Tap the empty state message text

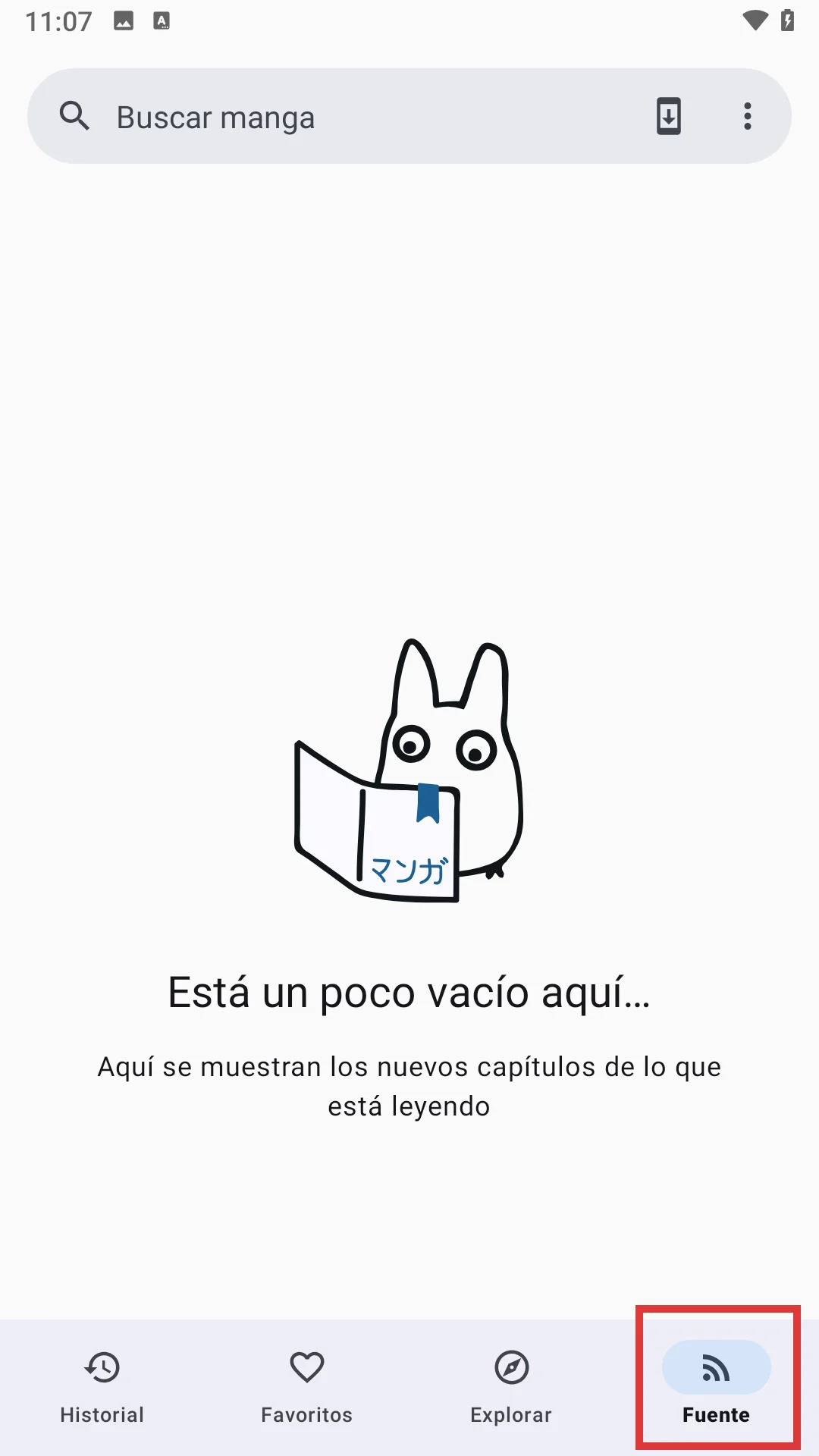point(409,991)
